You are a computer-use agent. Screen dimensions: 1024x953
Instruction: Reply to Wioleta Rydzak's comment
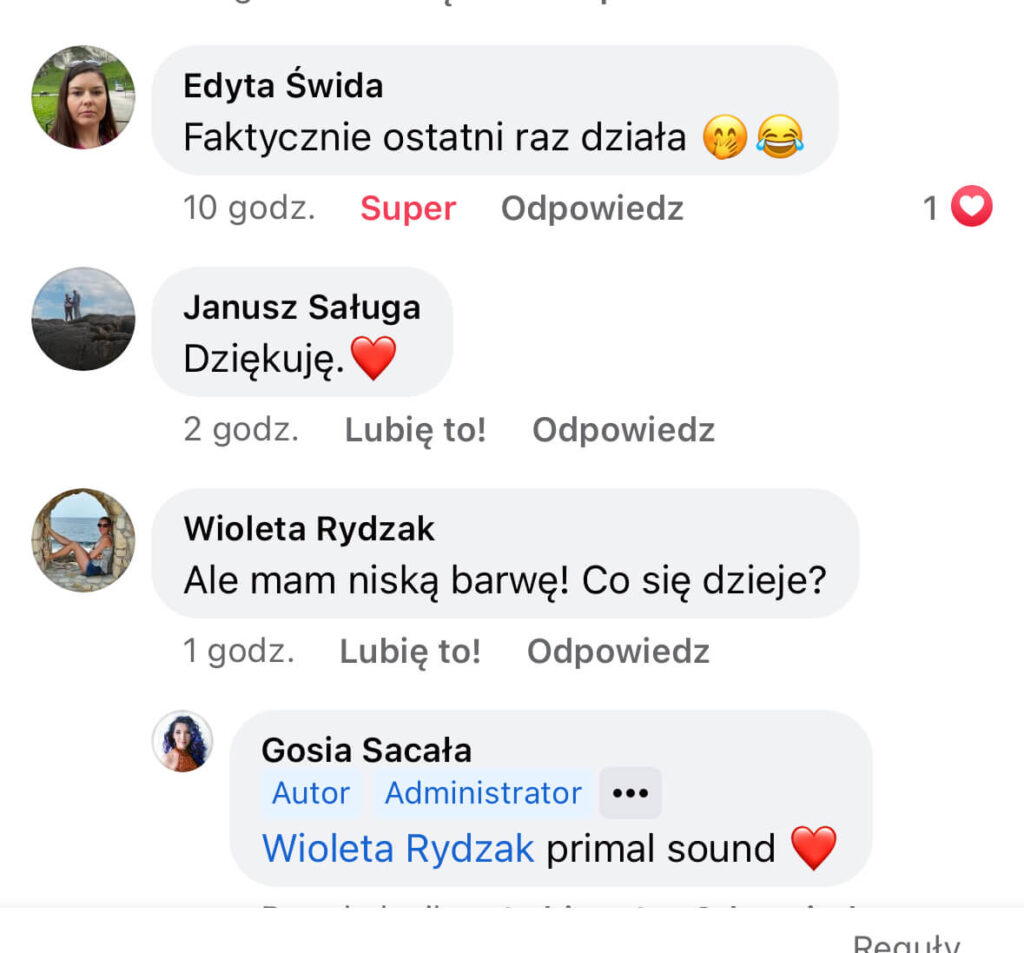(618, 652)
